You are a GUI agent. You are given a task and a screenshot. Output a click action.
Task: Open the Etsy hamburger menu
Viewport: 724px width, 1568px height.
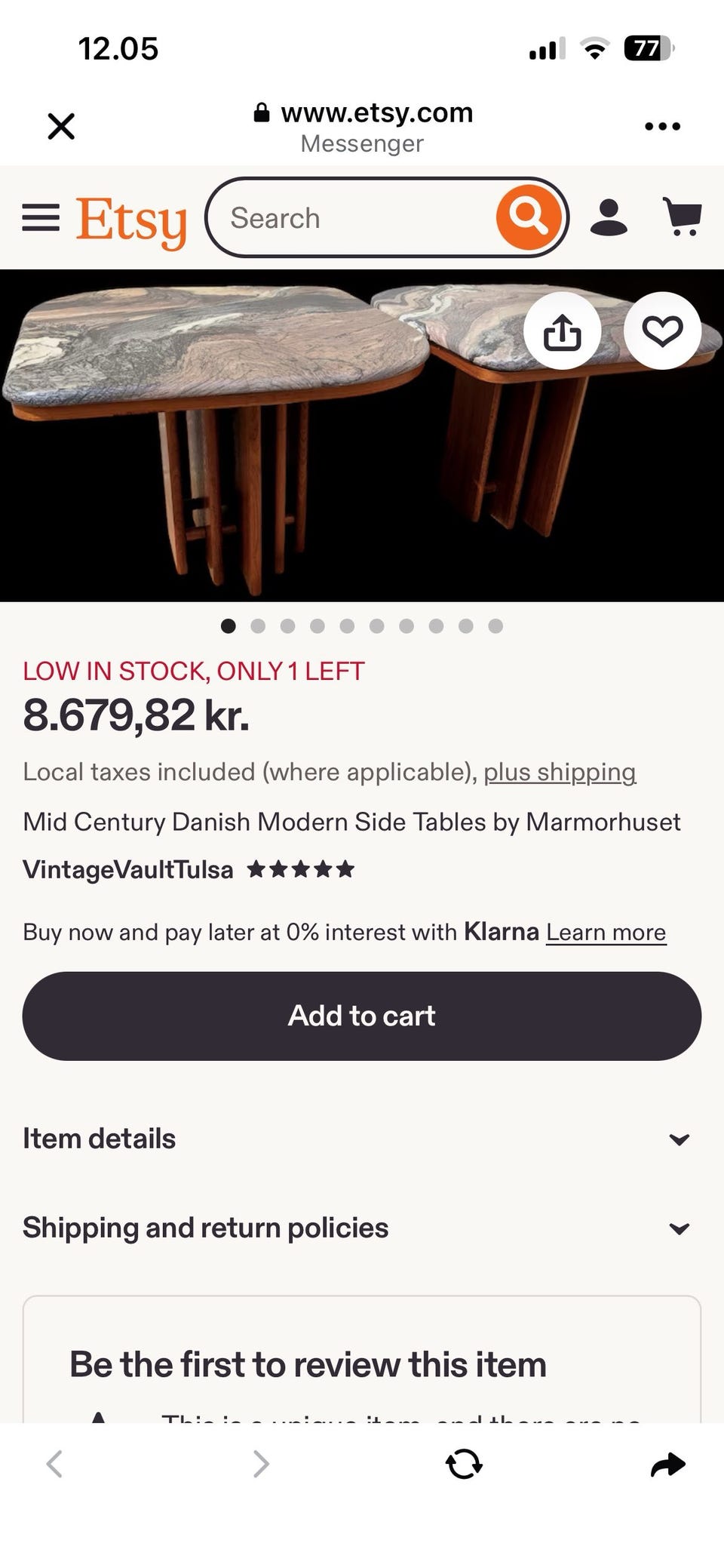pos(41,217)
